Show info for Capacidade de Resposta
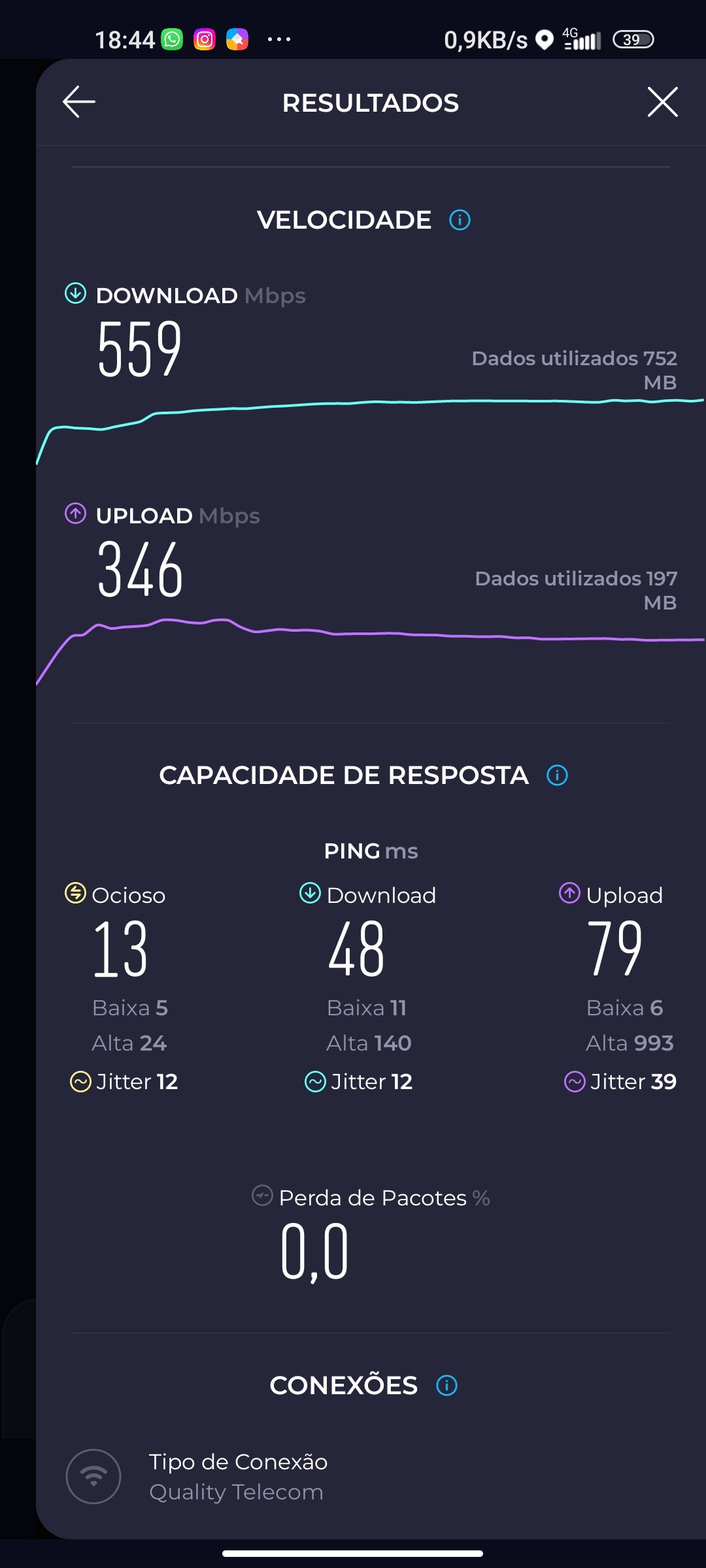 point(557,776)
